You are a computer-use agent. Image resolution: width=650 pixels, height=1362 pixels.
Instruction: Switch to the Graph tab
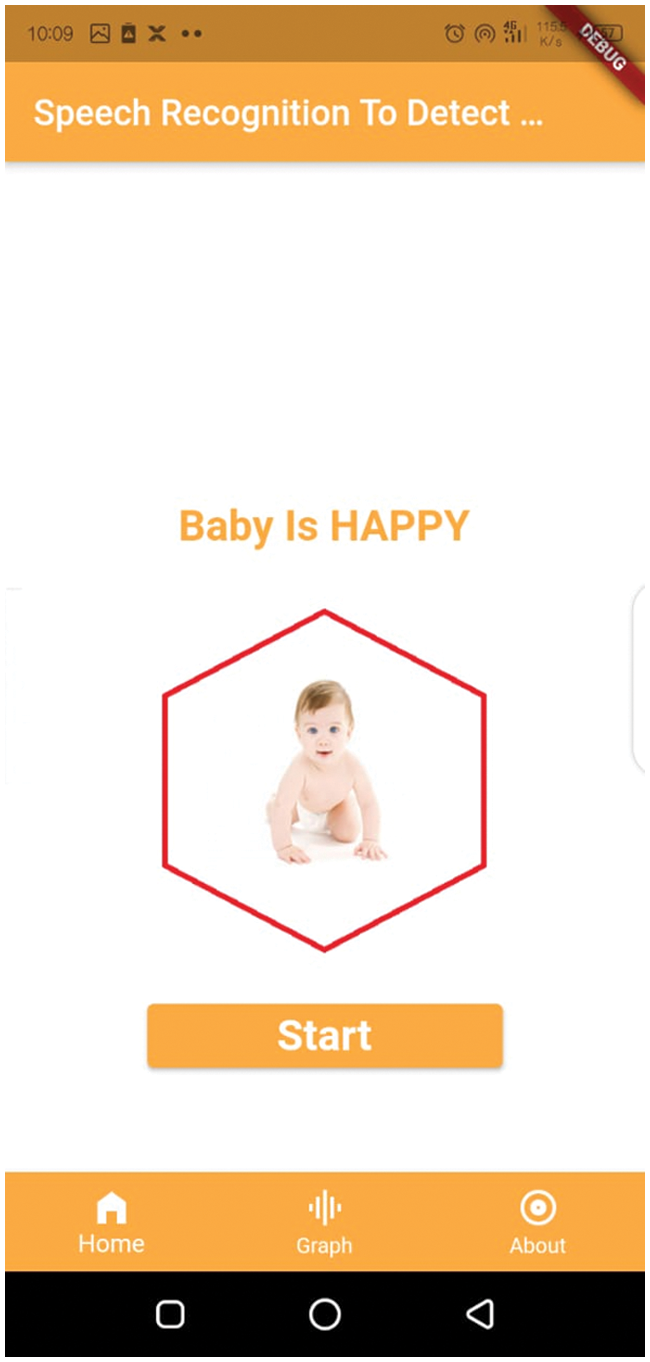point(324,1222)
